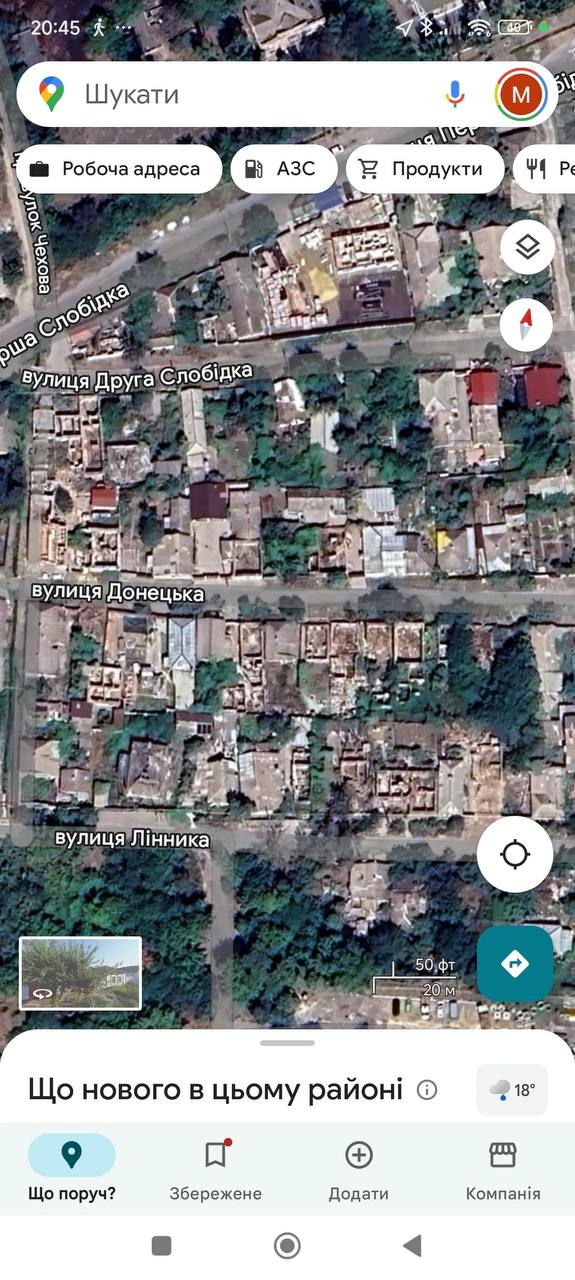
Task: Select the АЗС chip
Action: 283,169
